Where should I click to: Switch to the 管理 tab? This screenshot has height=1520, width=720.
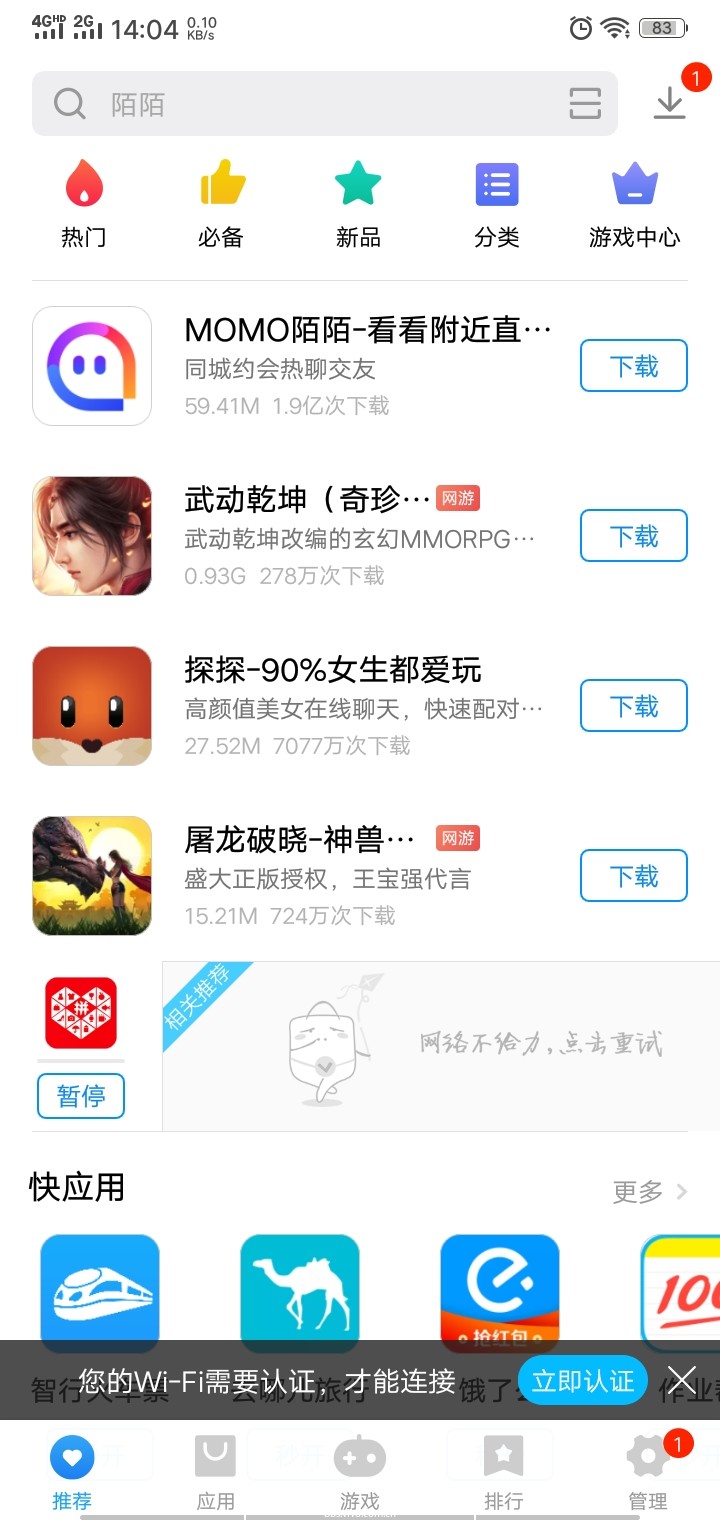648,1472
